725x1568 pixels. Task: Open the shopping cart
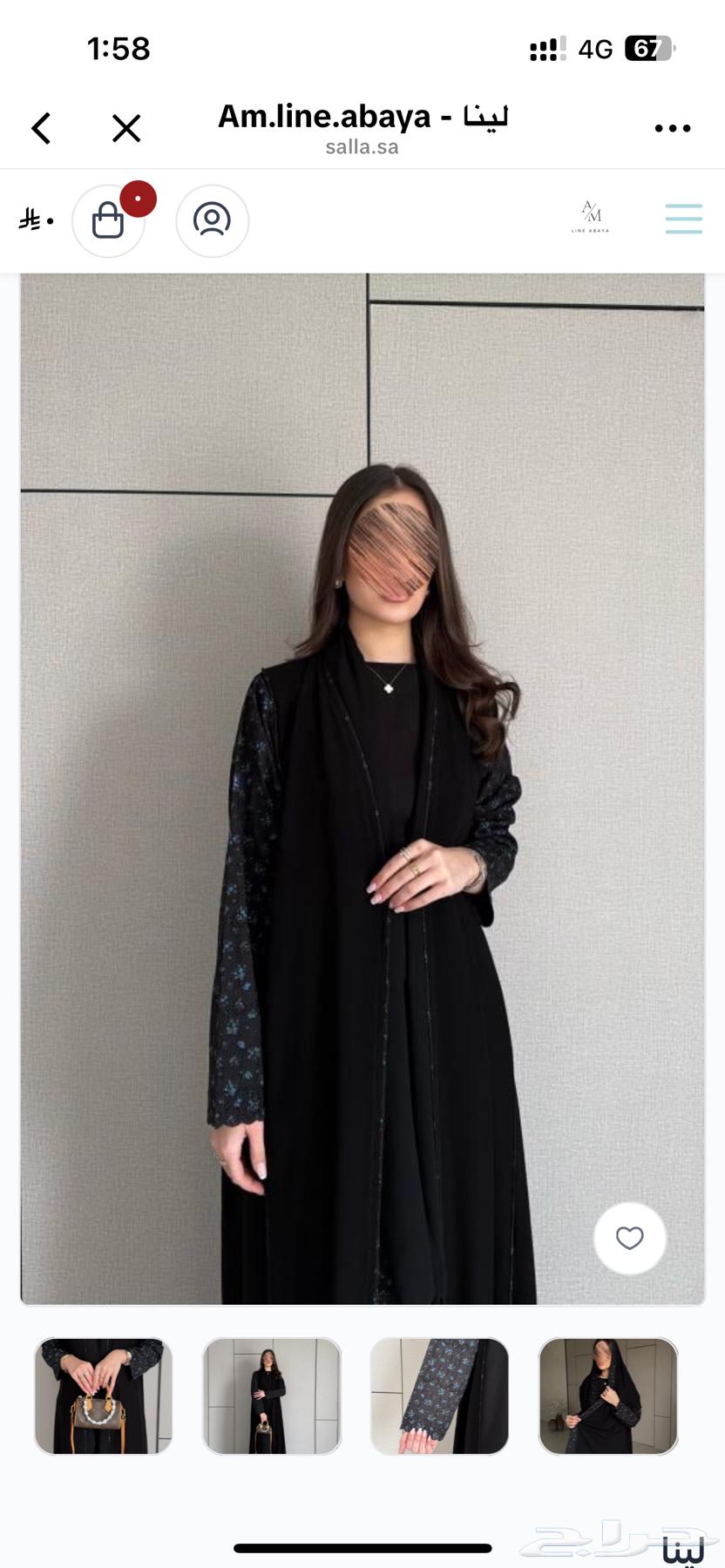pyautogui.click(x=108, y=220)
